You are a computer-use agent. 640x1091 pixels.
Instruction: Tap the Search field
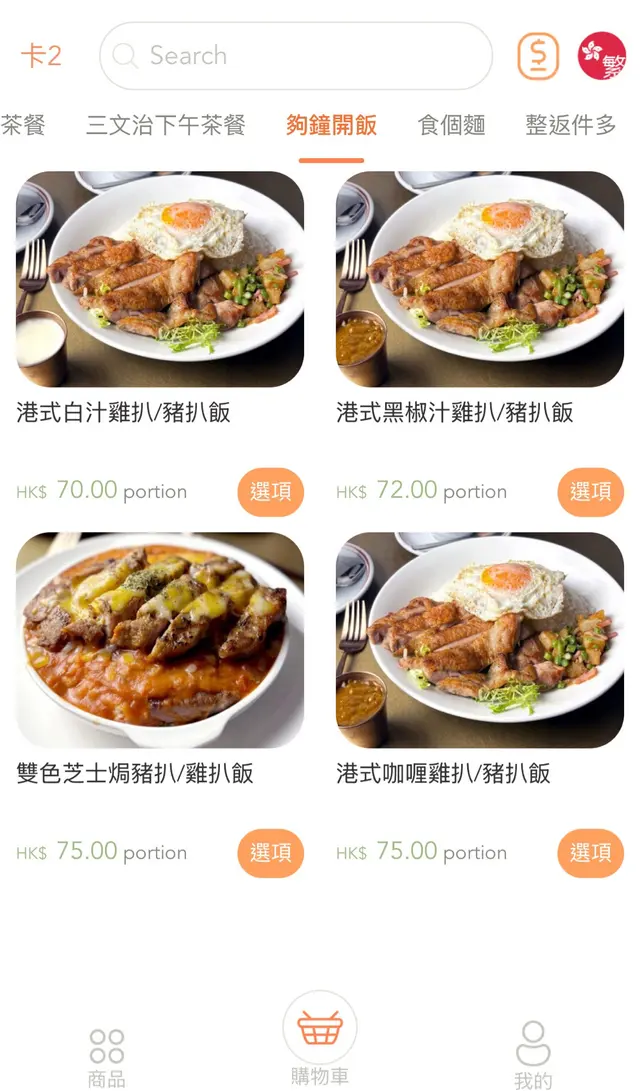click(x=295, y=56)
